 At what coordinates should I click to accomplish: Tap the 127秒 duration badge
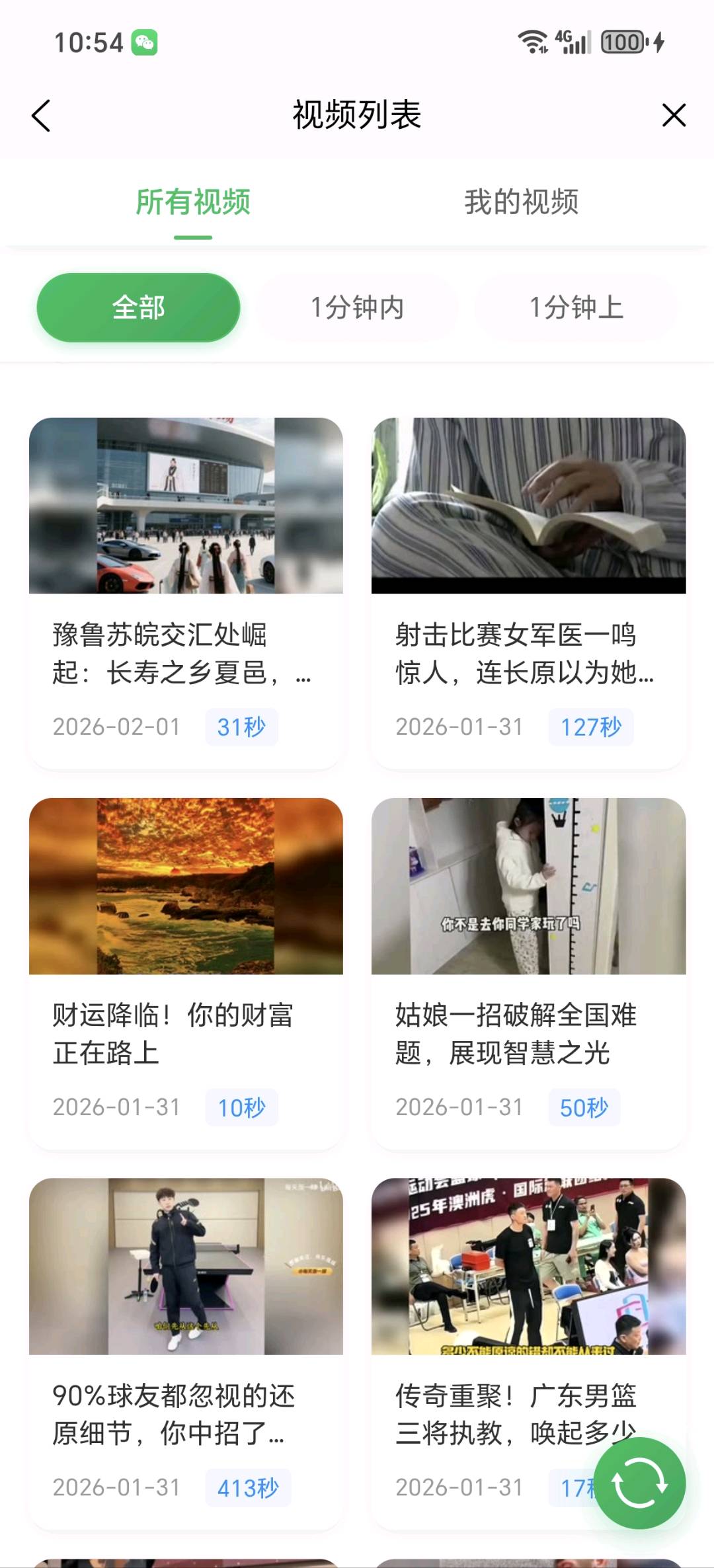[x=590, y=726]
